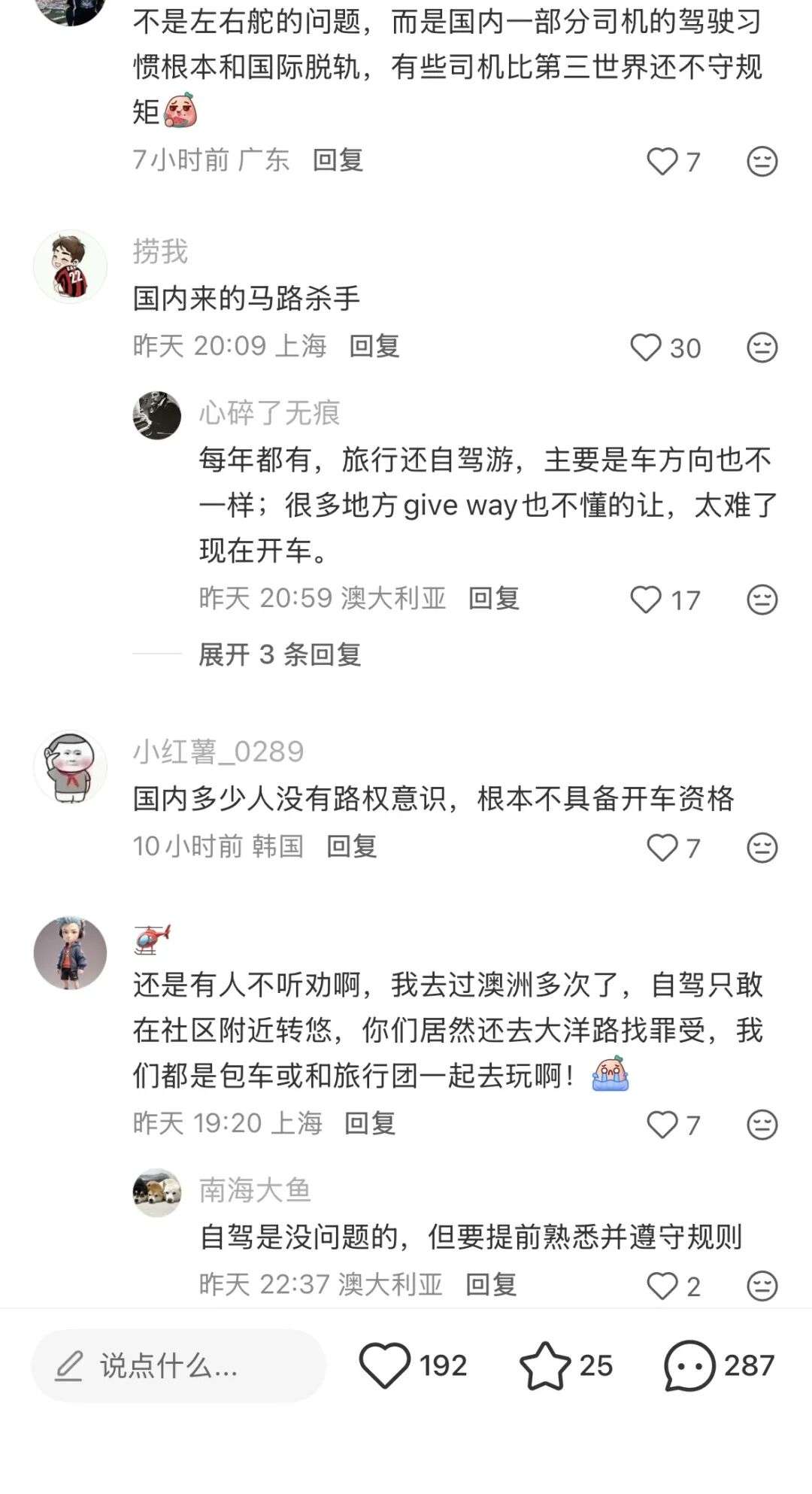The width and height of the screenshot is (812, 1494).
Task: Open 心碎了无痕's profile picture
Action: pos(157,414)
